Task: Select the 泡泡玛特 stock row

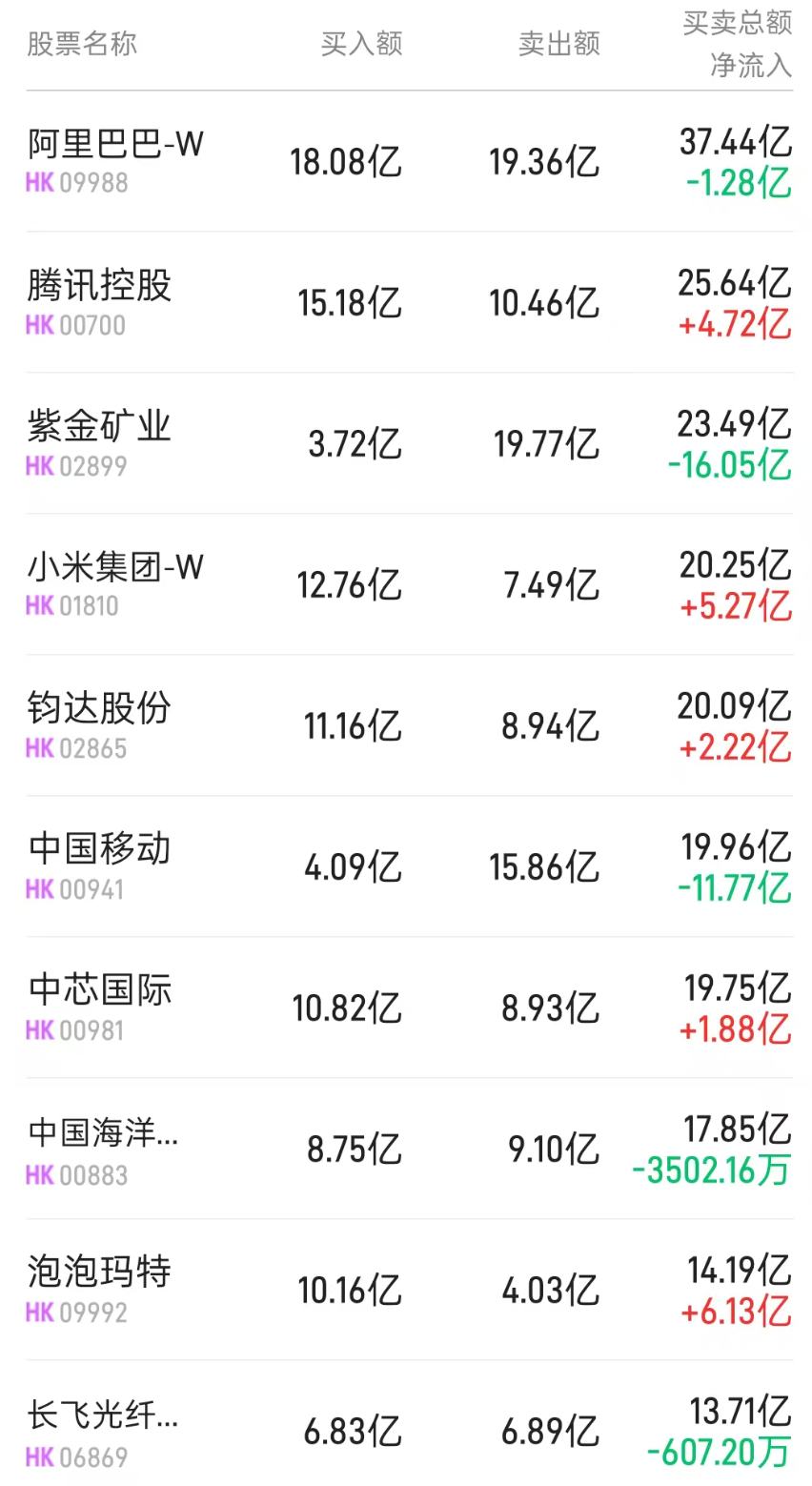Action: click(98, 1272)
